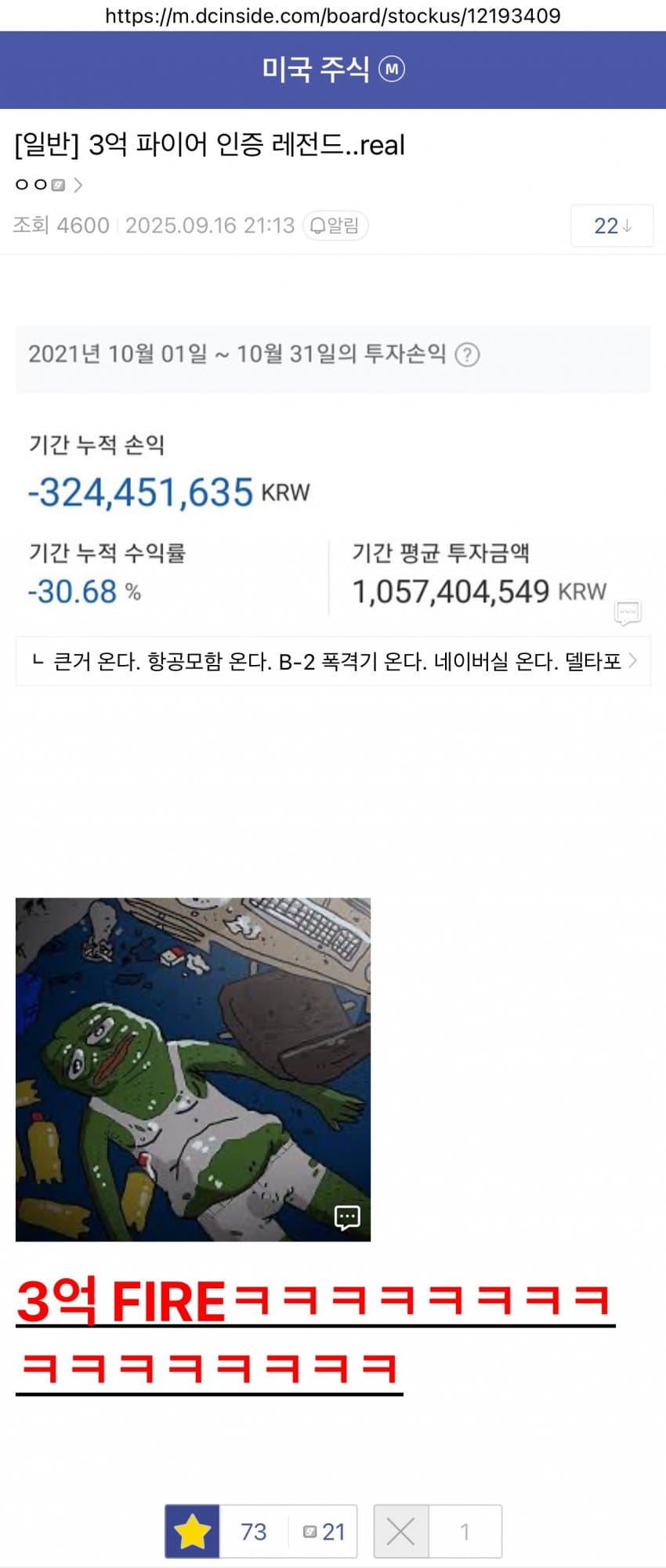Open image comment bubble on profit screenshot
Image resolution: width=666 pixels, height=1568 pixels.
click(x=628, y=612)
